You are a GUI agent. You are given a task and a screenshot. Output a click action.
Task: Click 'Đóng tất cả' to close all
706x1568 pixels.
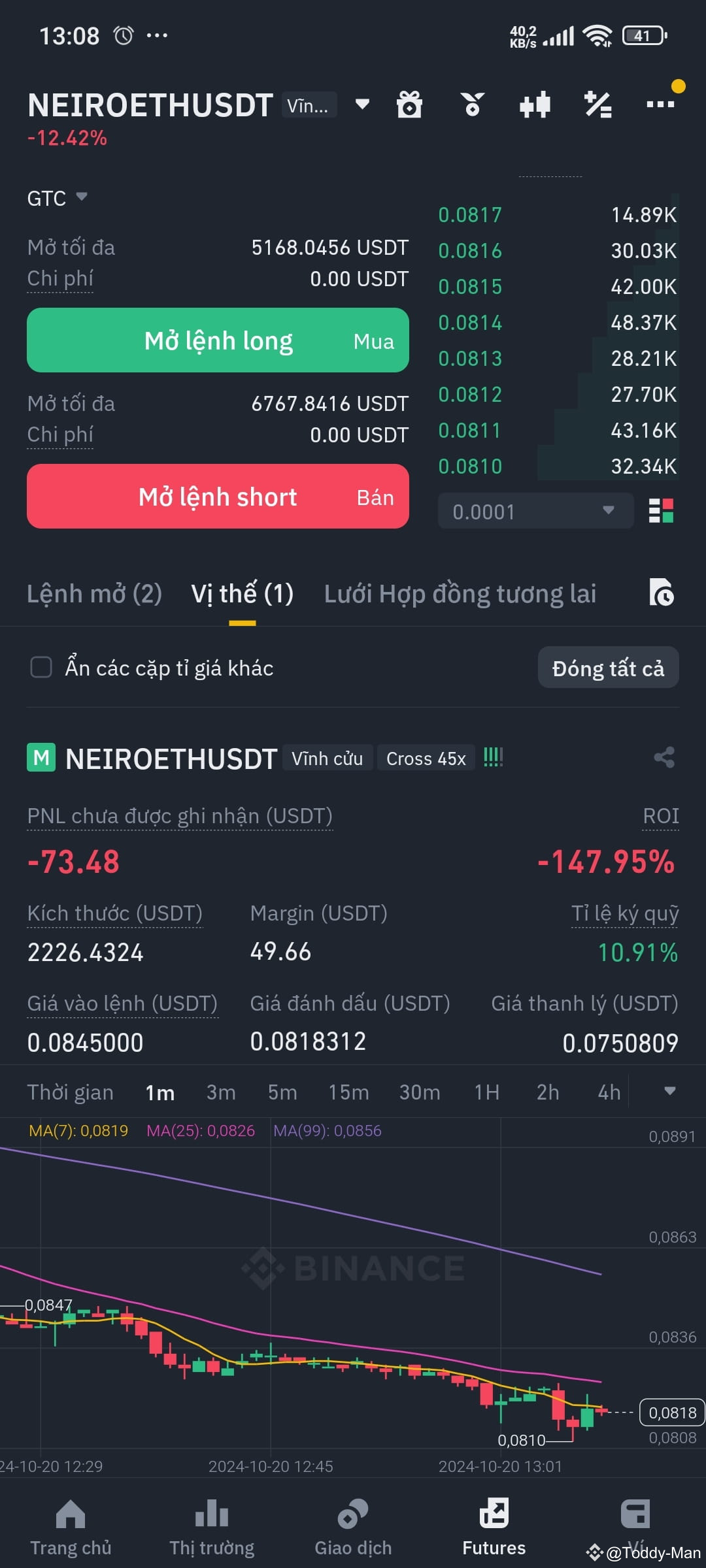coord(607,667)
